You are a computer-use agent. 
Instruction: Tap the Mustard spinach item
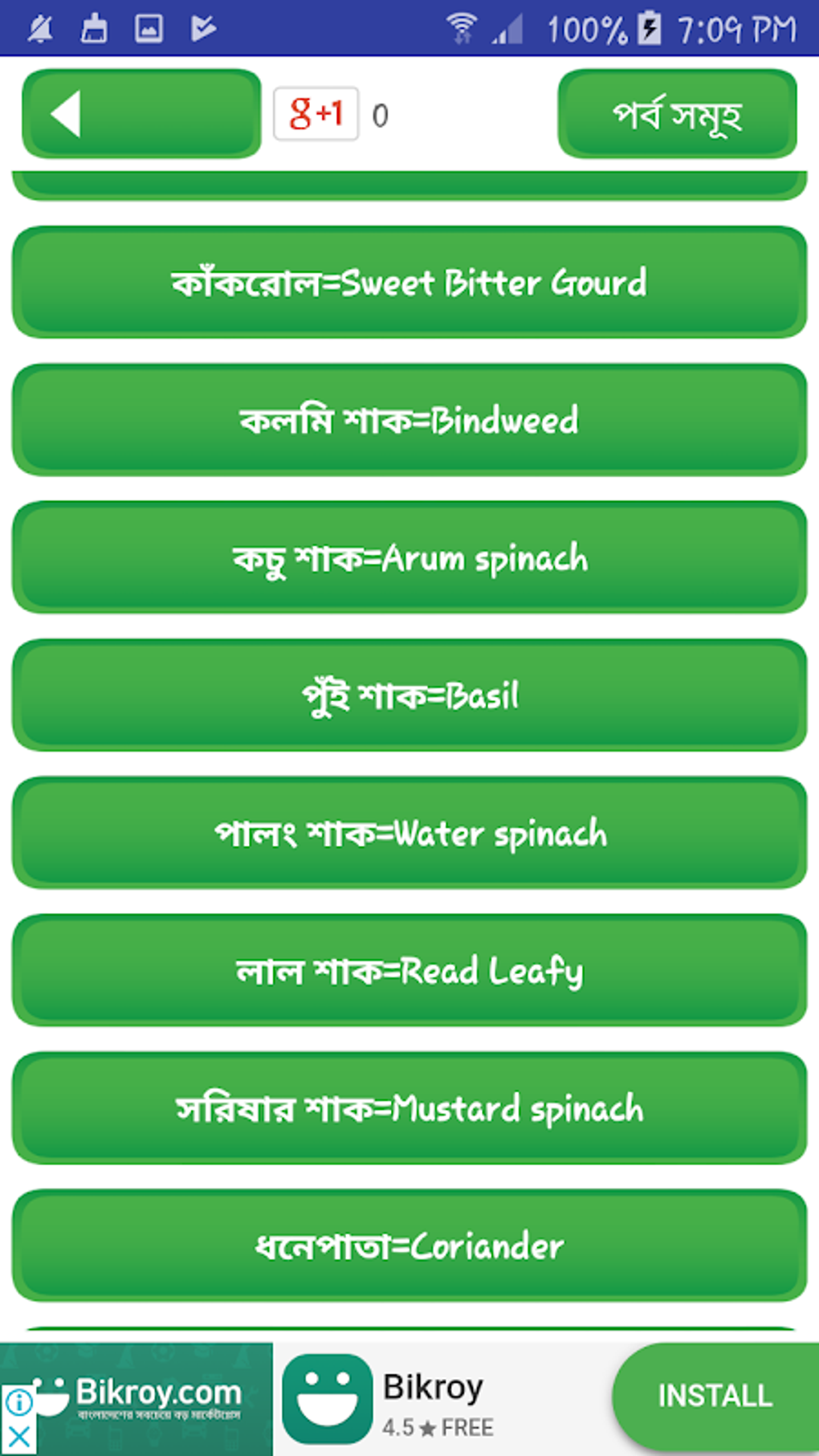[409, 1108]
